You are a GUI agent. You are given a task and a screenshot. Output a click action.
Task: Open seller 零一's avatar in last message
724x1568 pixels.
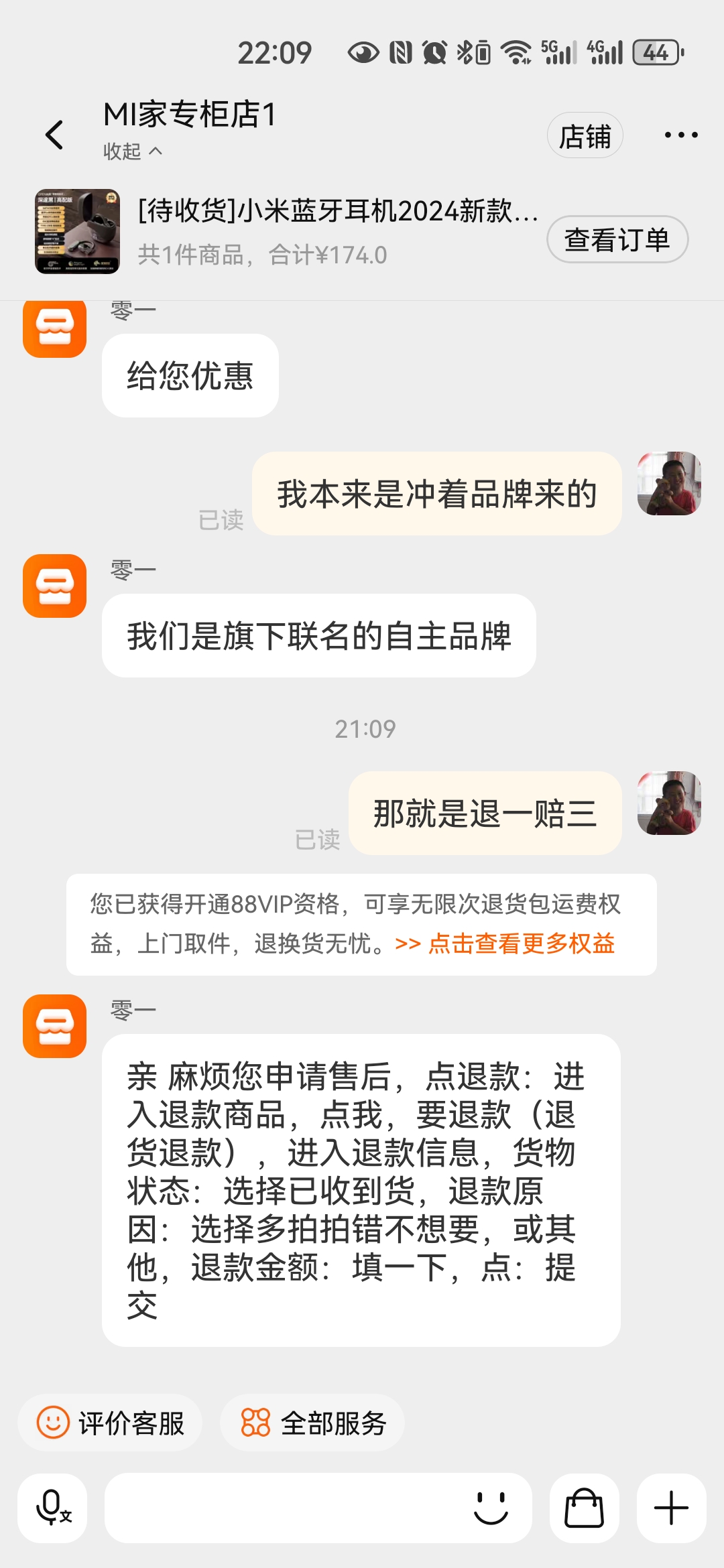pyautogui.click(x=55, y=1026)
